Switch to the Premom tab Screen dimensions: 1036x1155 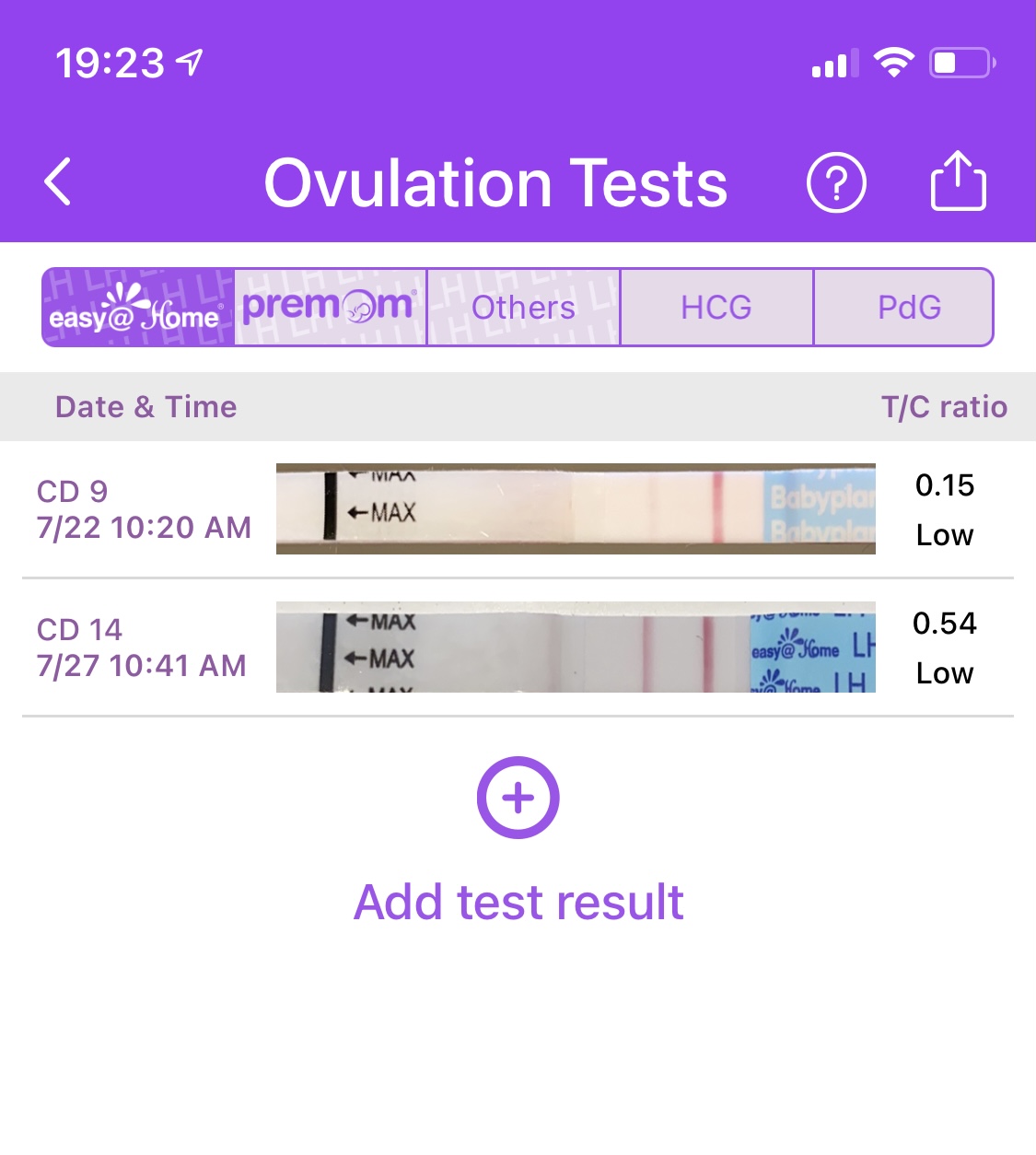point(331,308)
